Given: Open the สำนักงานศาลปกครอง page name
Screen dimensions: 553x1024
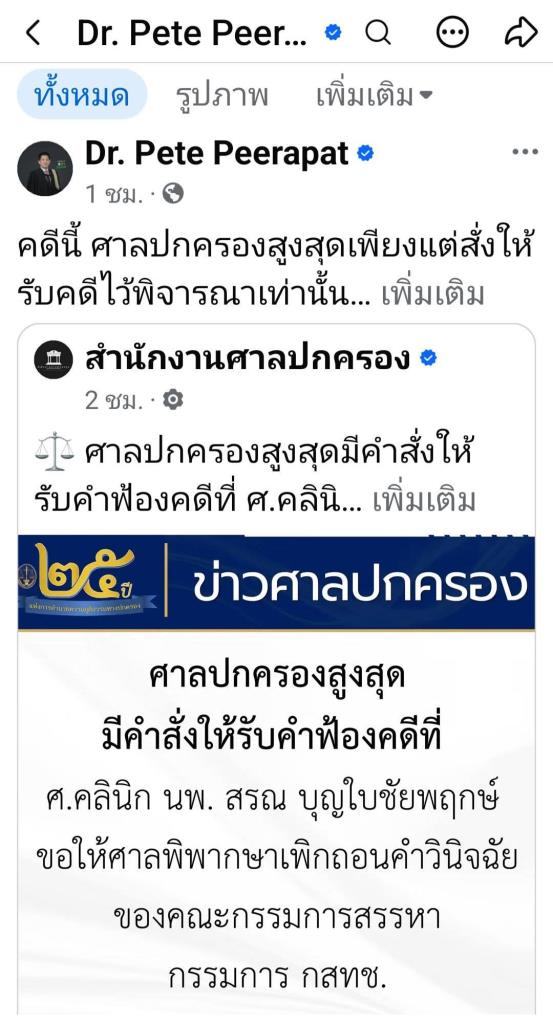Looking at the screenshot, I should [247, 359].
